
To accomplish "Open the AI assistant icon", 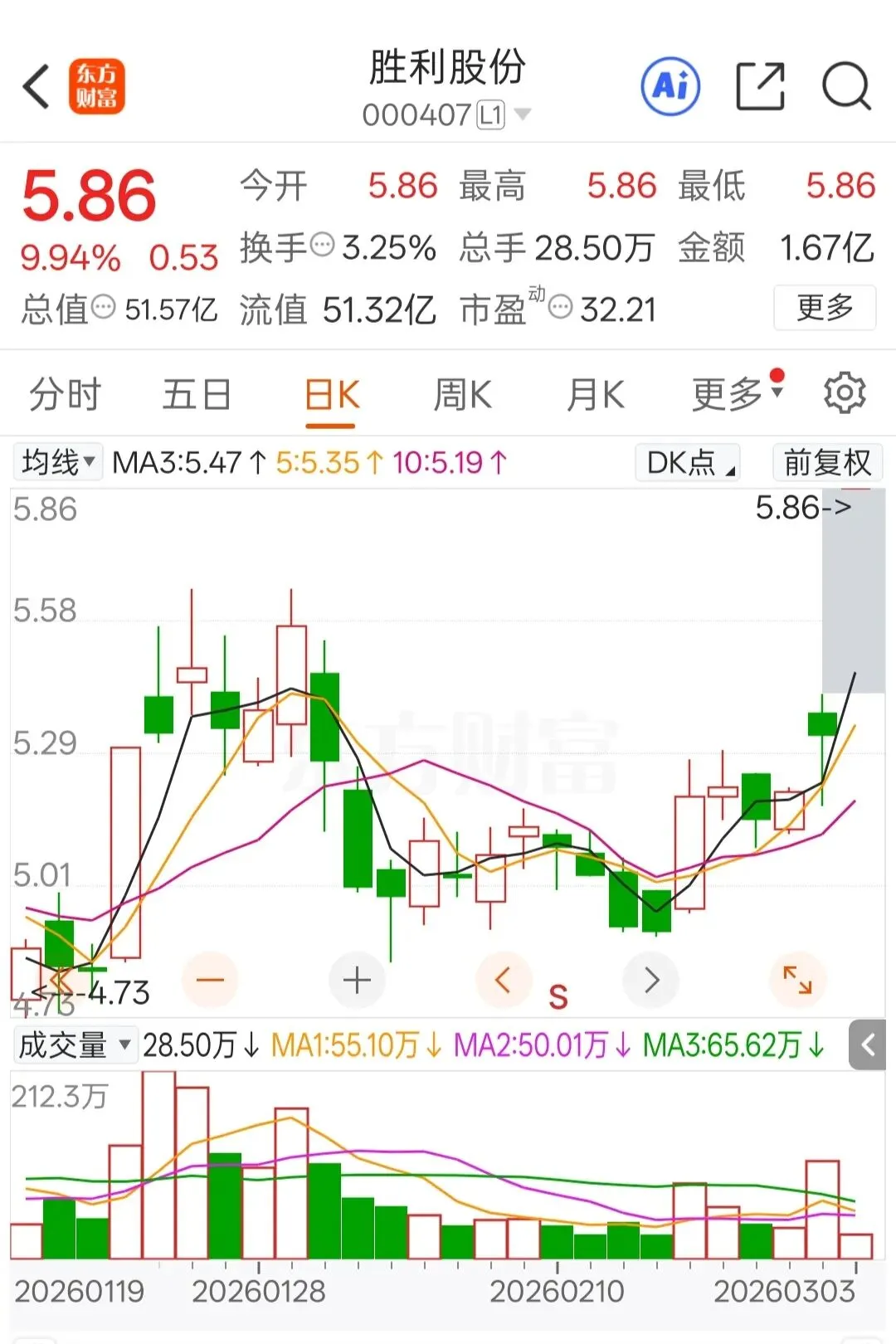I will point(670,86).
